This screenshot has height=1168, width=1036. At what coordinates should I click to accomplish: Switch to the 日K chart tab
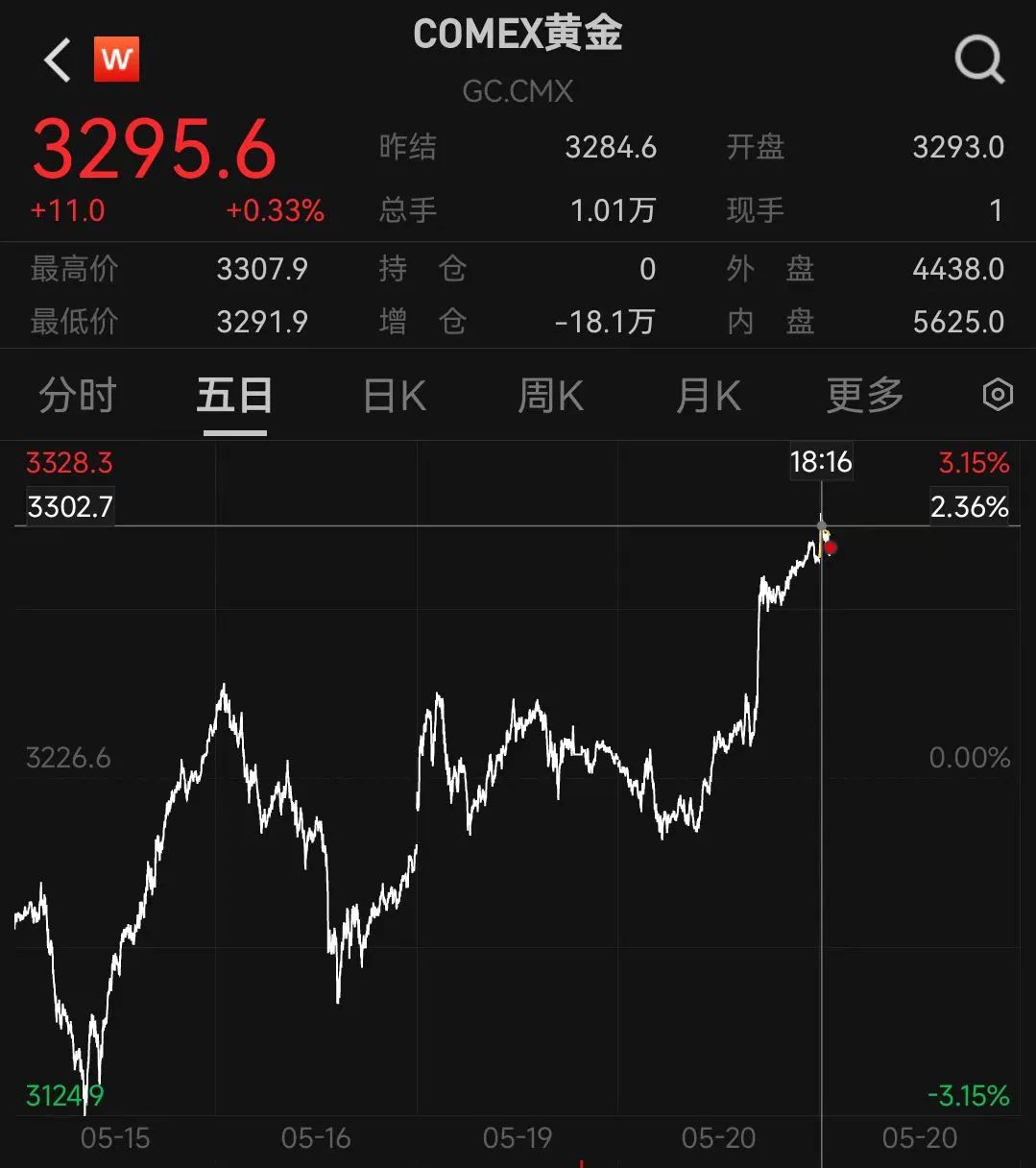(394, 396)
